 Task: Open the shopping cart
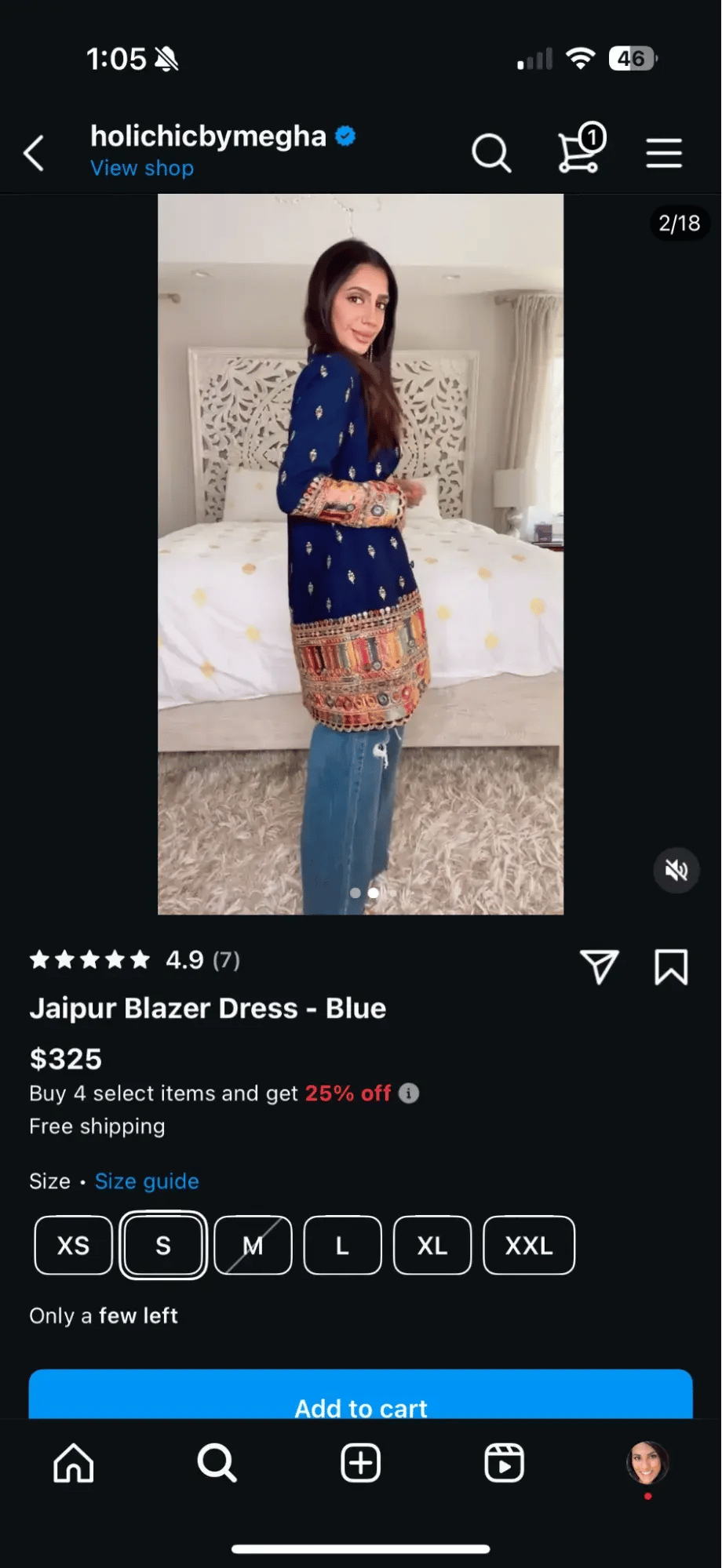pyautogui.click(x=579, y=151)
